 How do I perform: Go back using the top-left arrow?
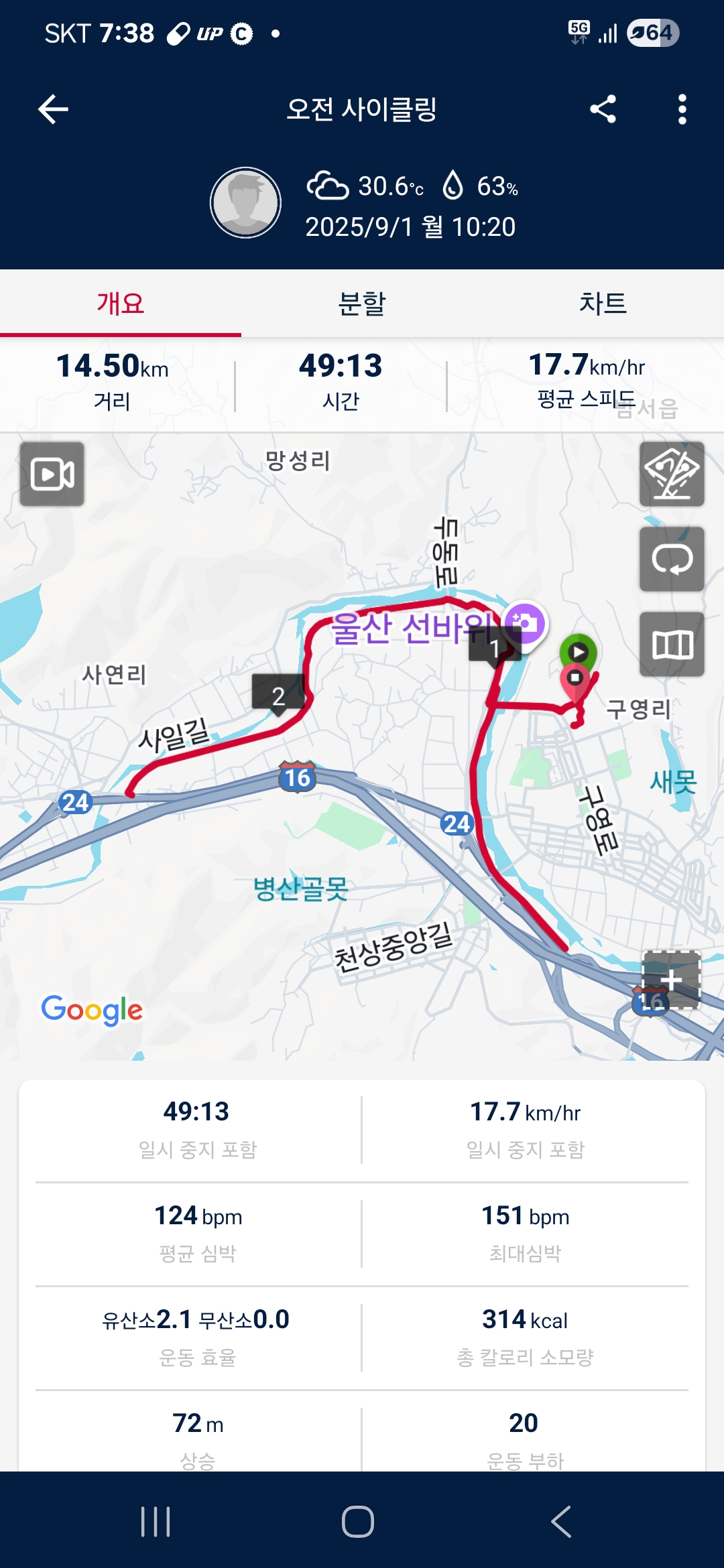click(x=54, y=109)
